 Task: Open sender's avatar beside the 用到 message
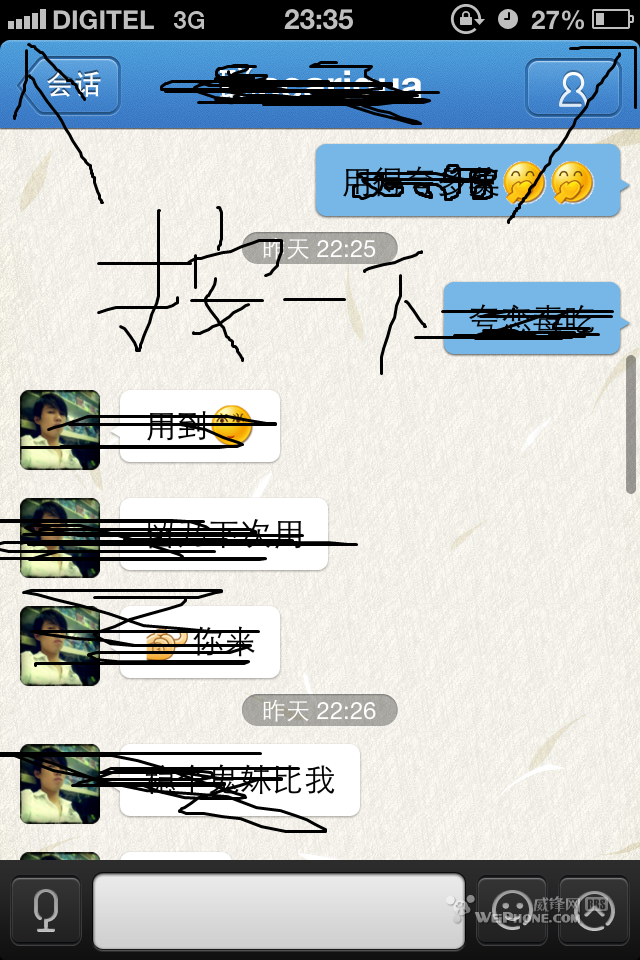(x=60, y=430)
